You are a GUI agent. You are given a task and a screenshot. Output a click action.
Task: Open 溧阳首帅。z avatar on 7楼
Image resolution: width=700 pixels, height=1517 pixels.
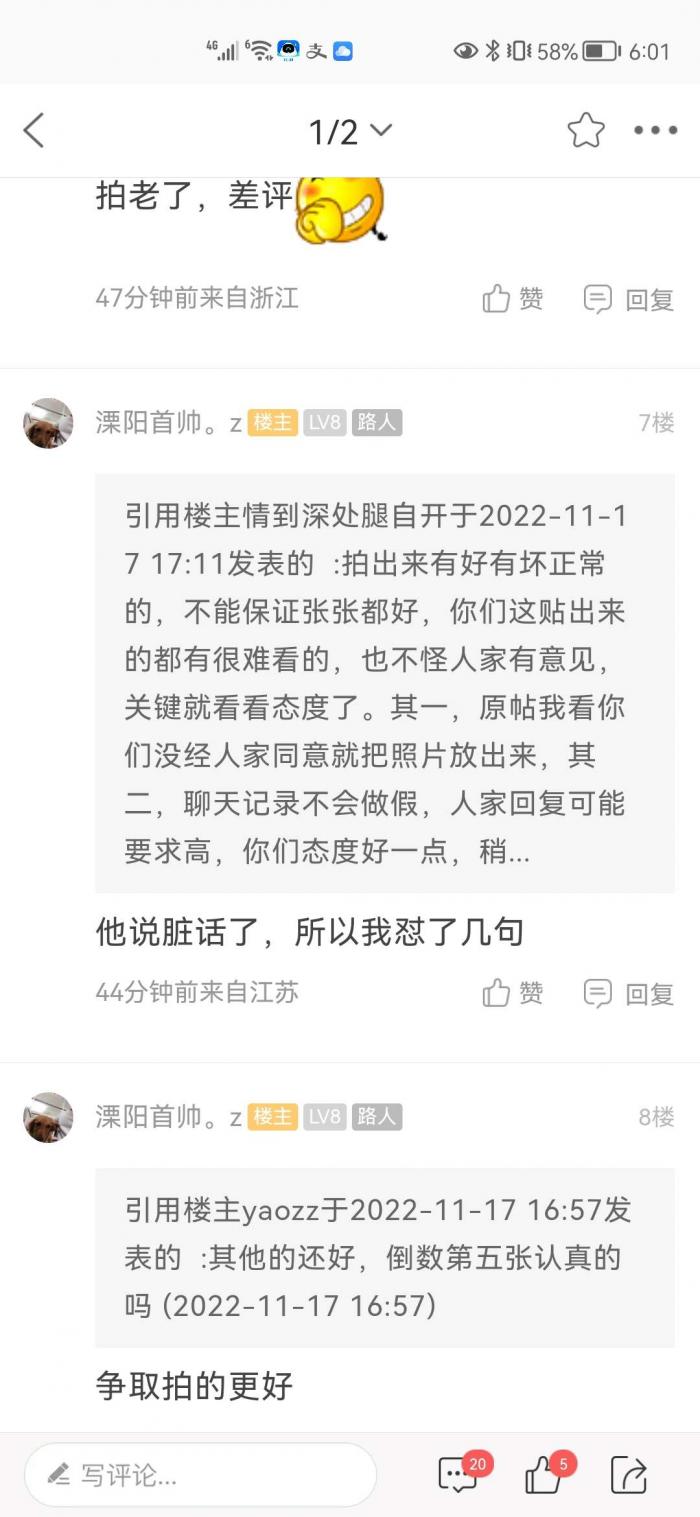click(x=48, y=423)
